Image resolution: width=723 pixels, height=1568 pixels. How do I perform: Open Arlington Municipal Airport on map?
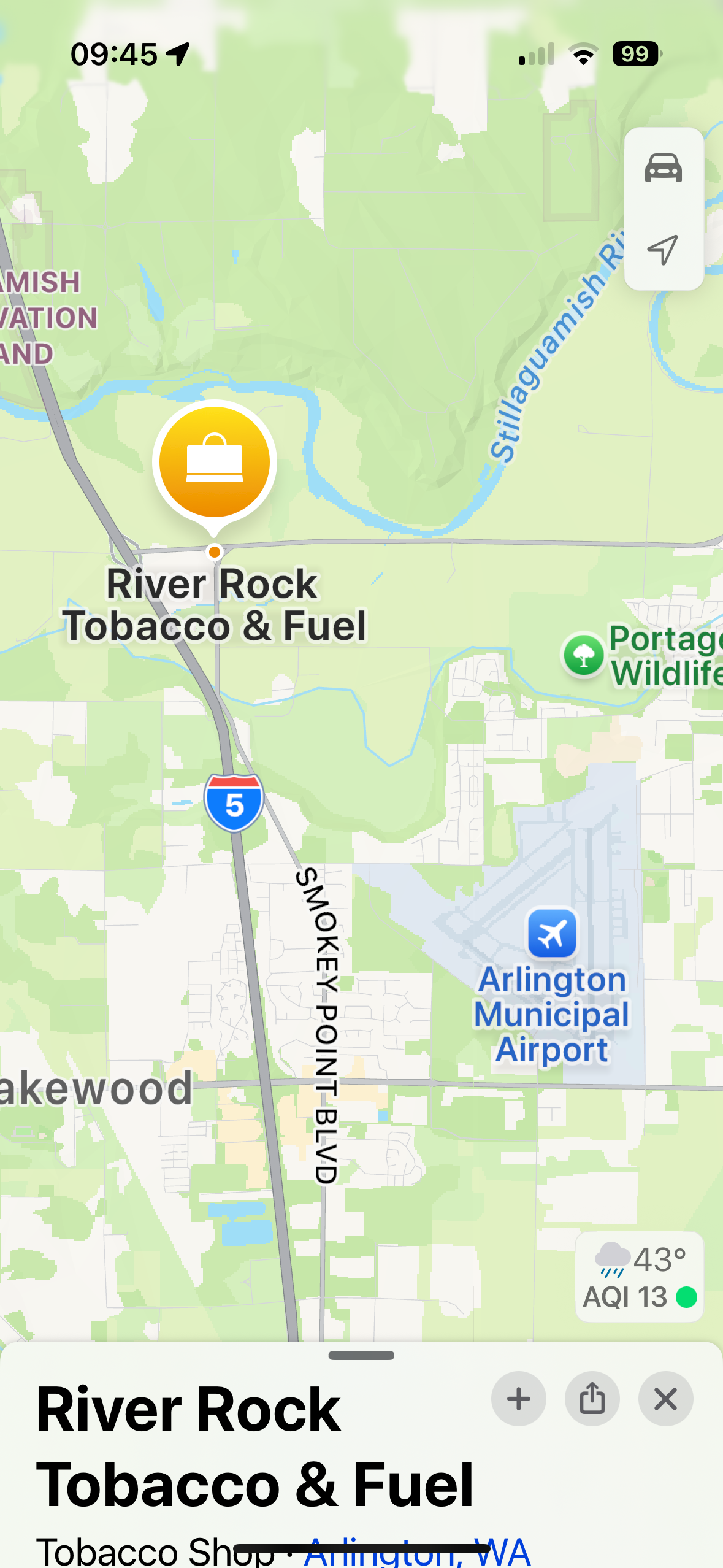552,933
